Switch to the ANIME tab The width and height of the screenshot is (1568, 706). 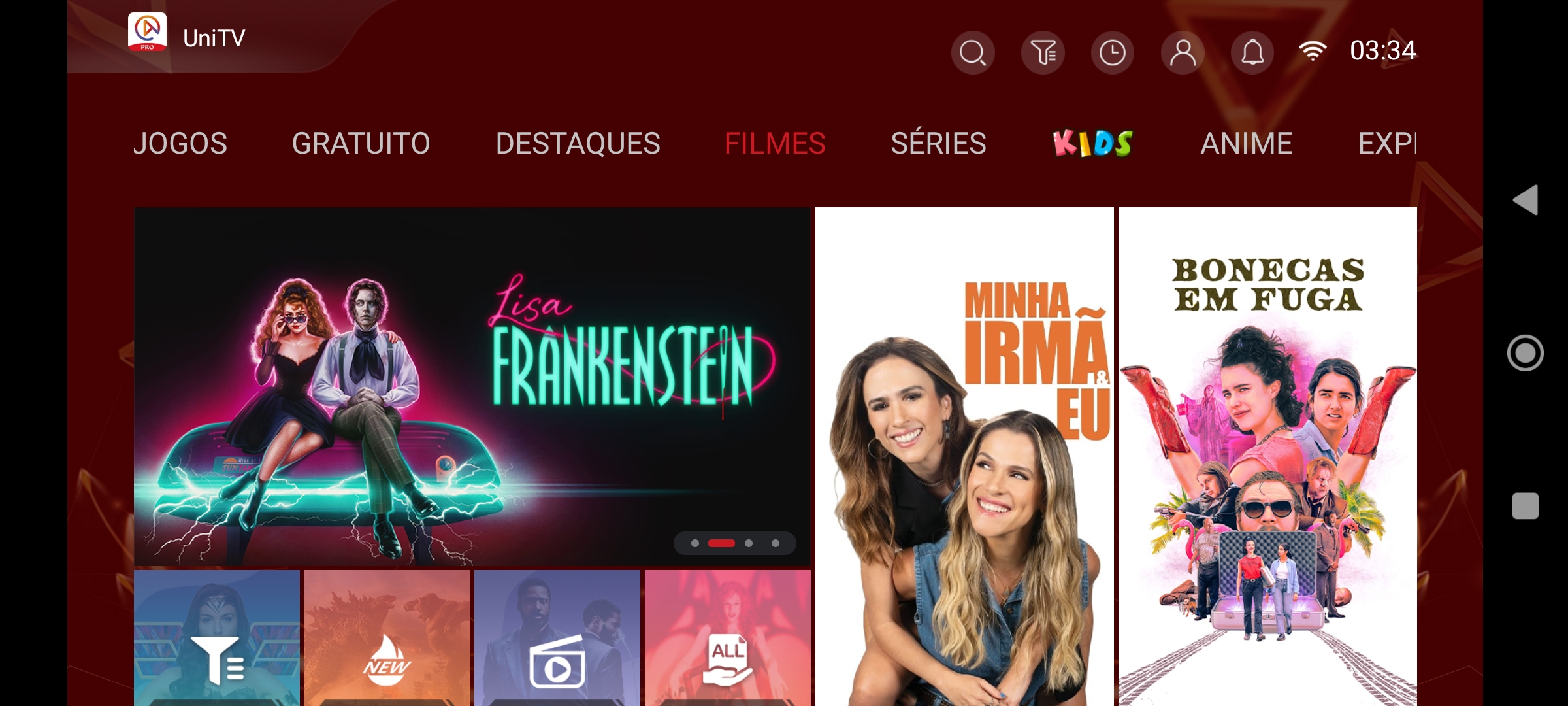click(1247, 143)
